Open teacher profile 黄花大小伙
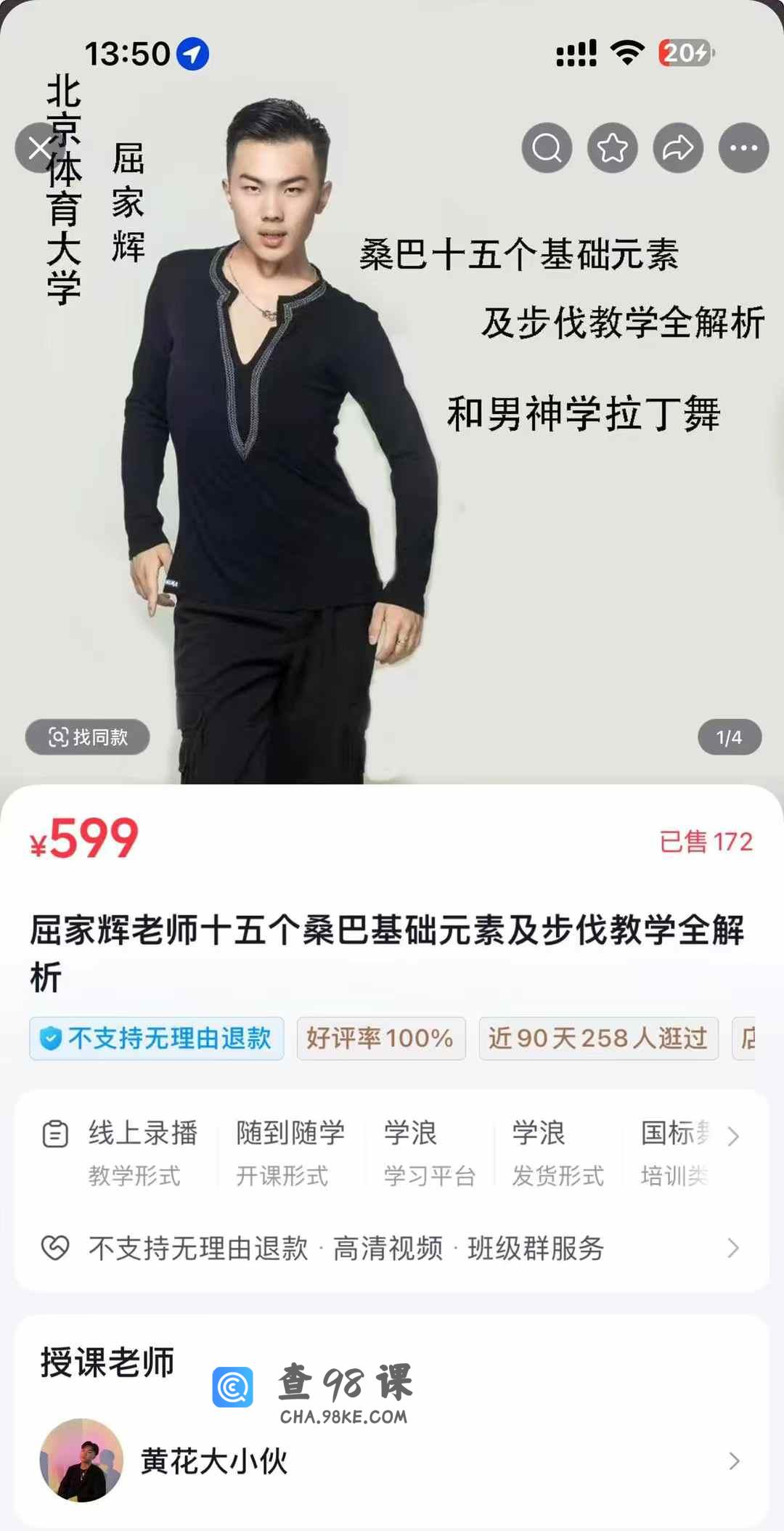The height and width of the screenshot is (1531, 784). point(392,1461)
